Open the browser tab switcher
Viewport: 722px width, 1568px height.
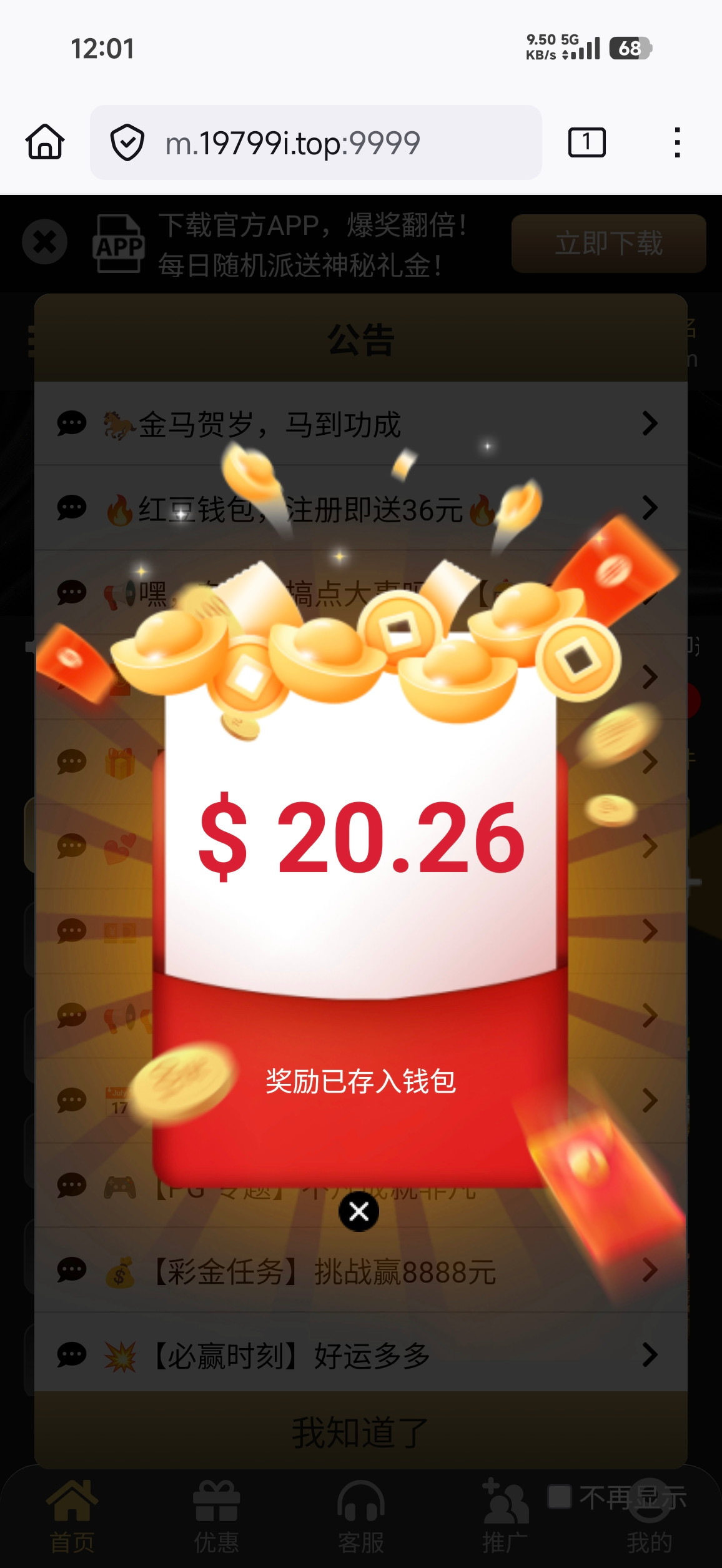586,142
